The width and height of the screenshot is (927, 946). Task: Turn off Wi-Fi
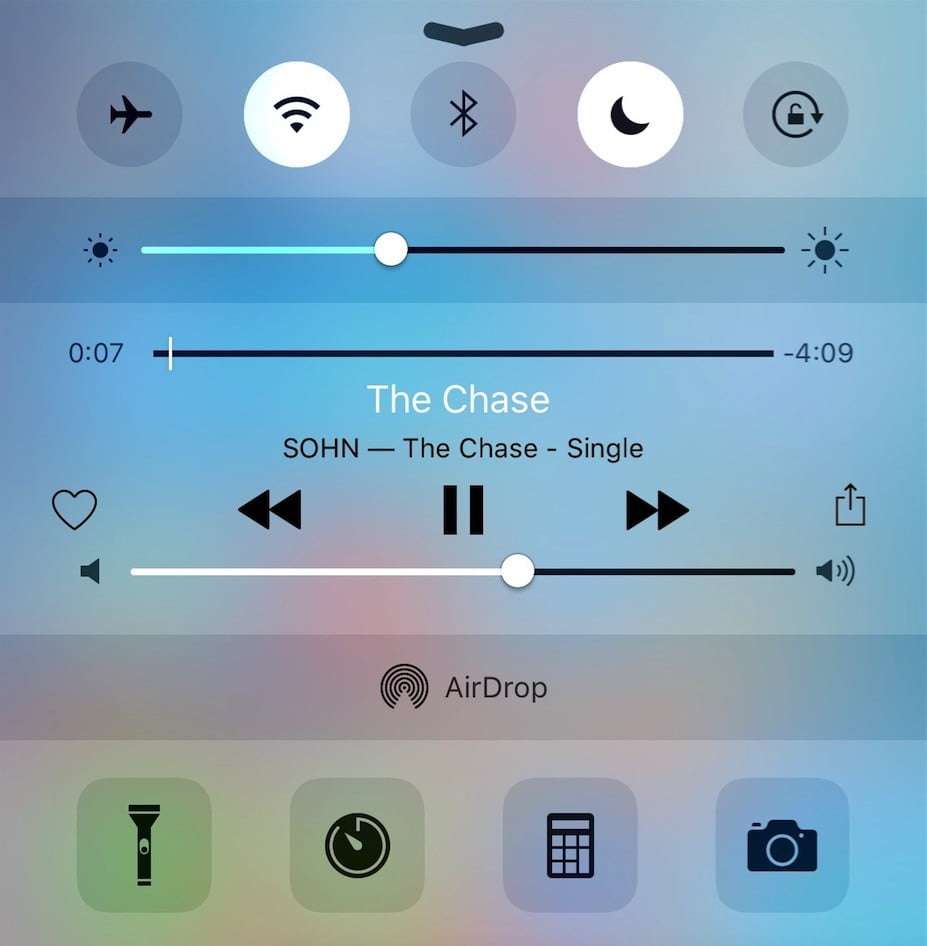point(296,114)
